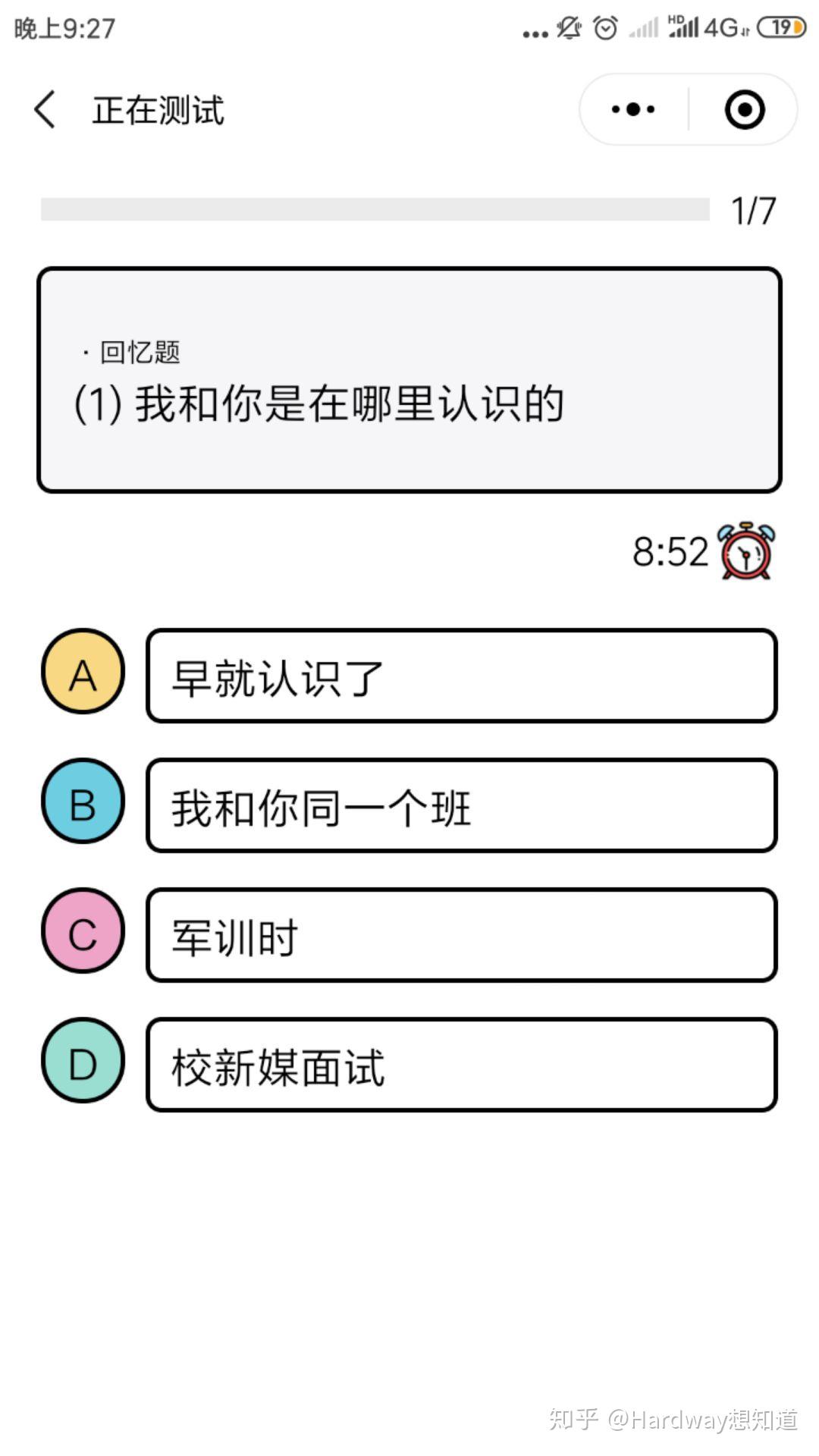
Task: Tap the 正在测试 title text
Action: pyautogui.click(x=155, y=108)
